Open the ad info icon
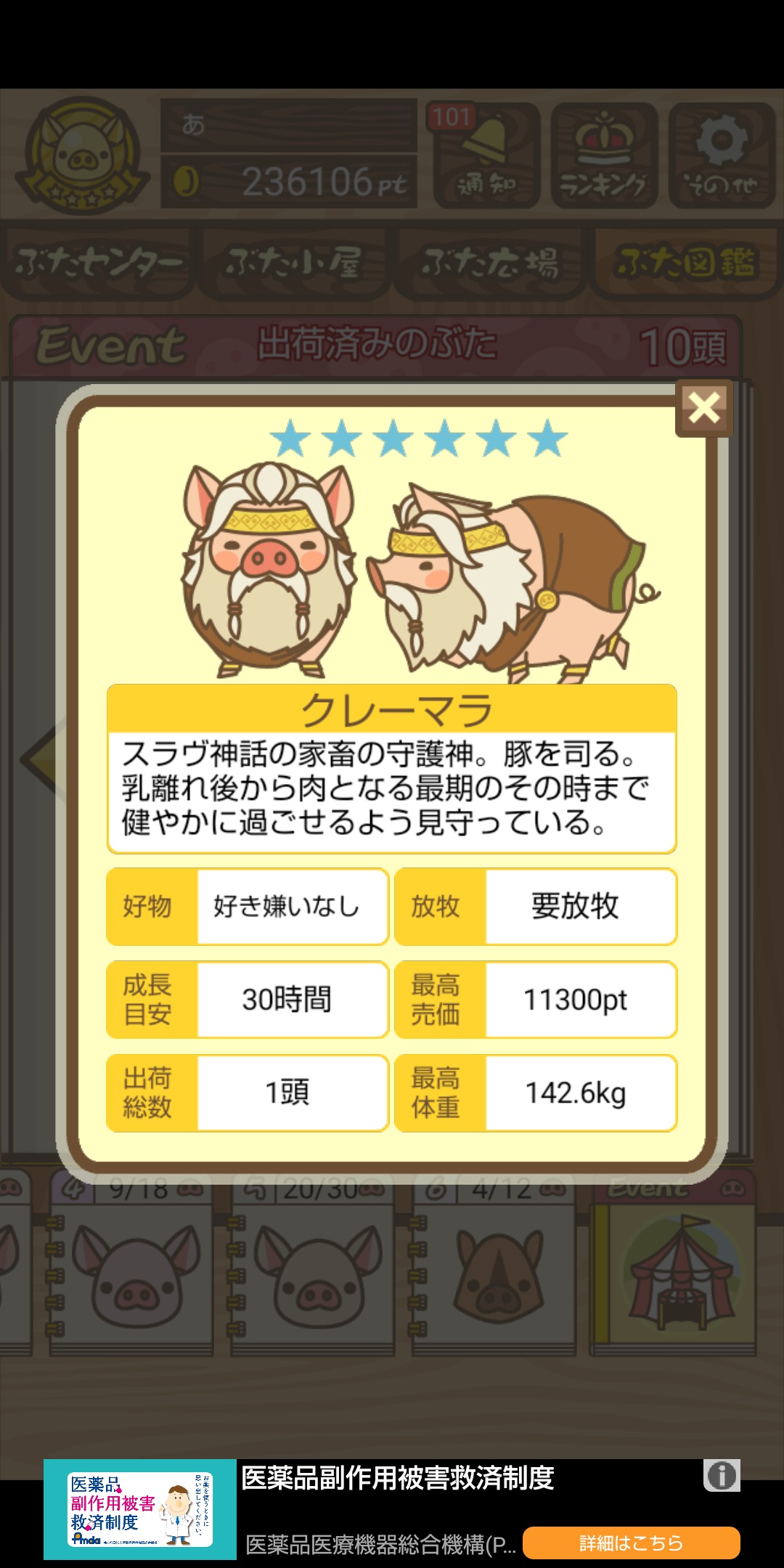Screen dimensions: 784x1568 [x=721, y=1476]
